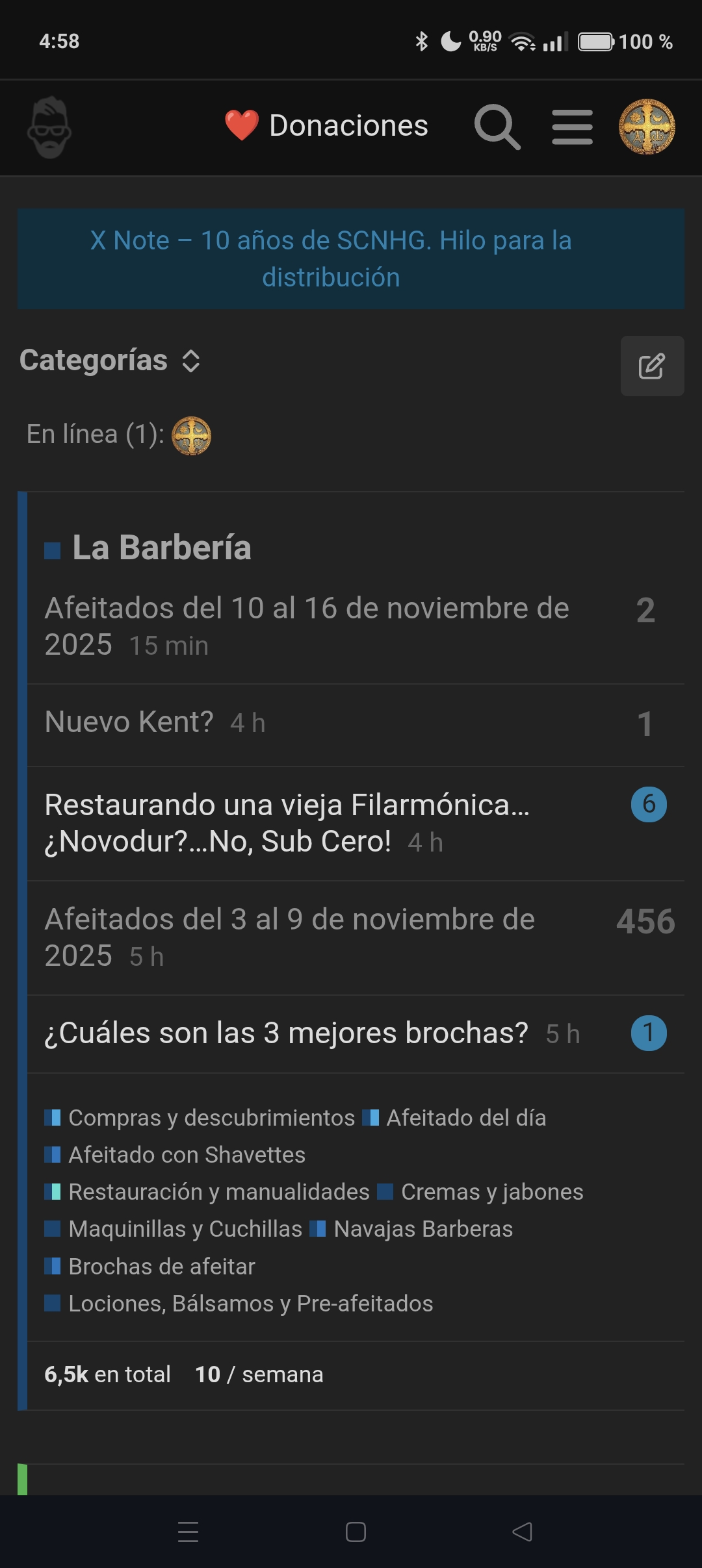This screenshot has height=1568, width=702.
Task: Browse the Navajas Barberas subcategory
Action: [422, 1229]
